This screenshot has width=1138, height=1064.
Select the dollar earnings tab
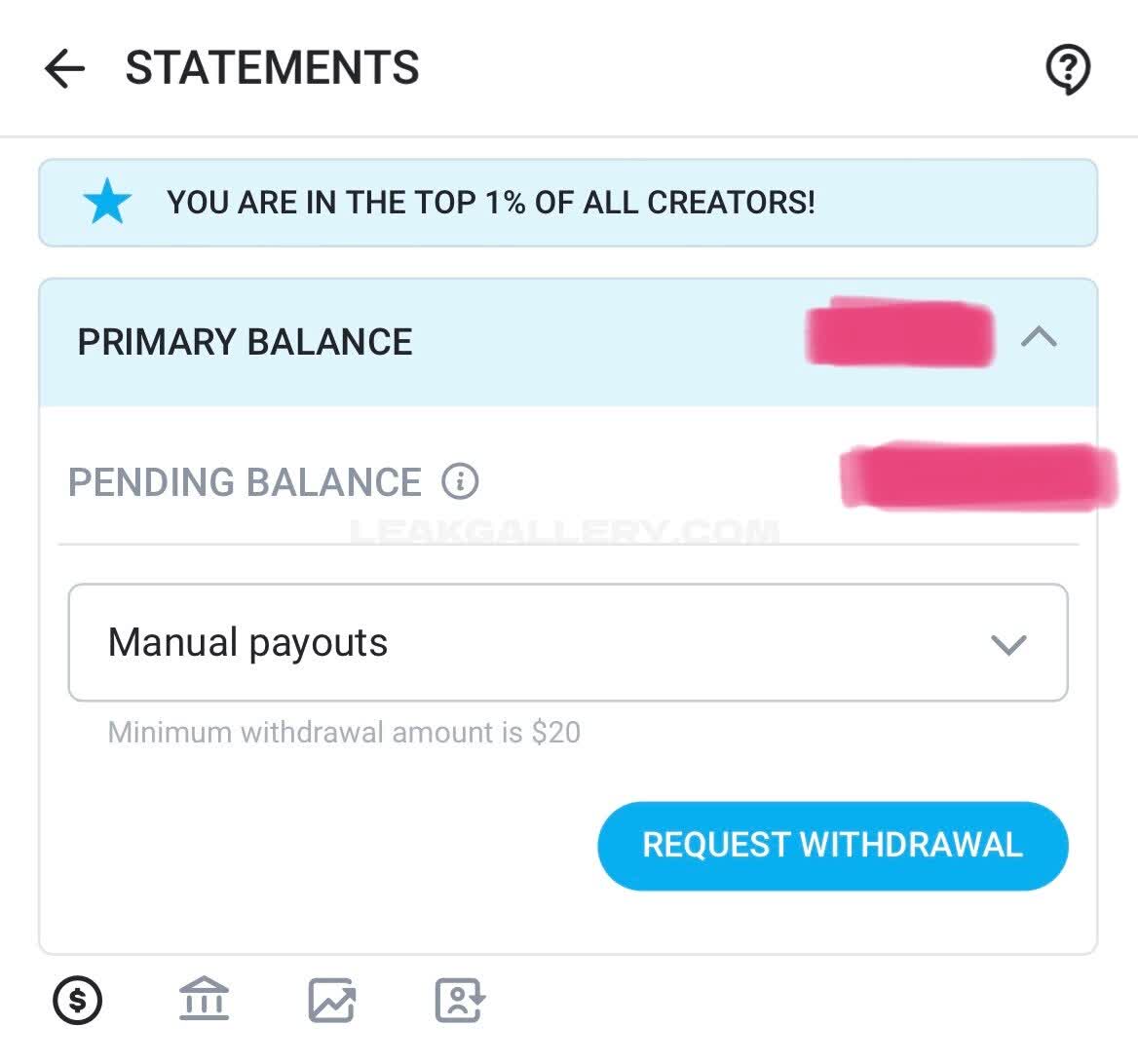pos(78,1000)
